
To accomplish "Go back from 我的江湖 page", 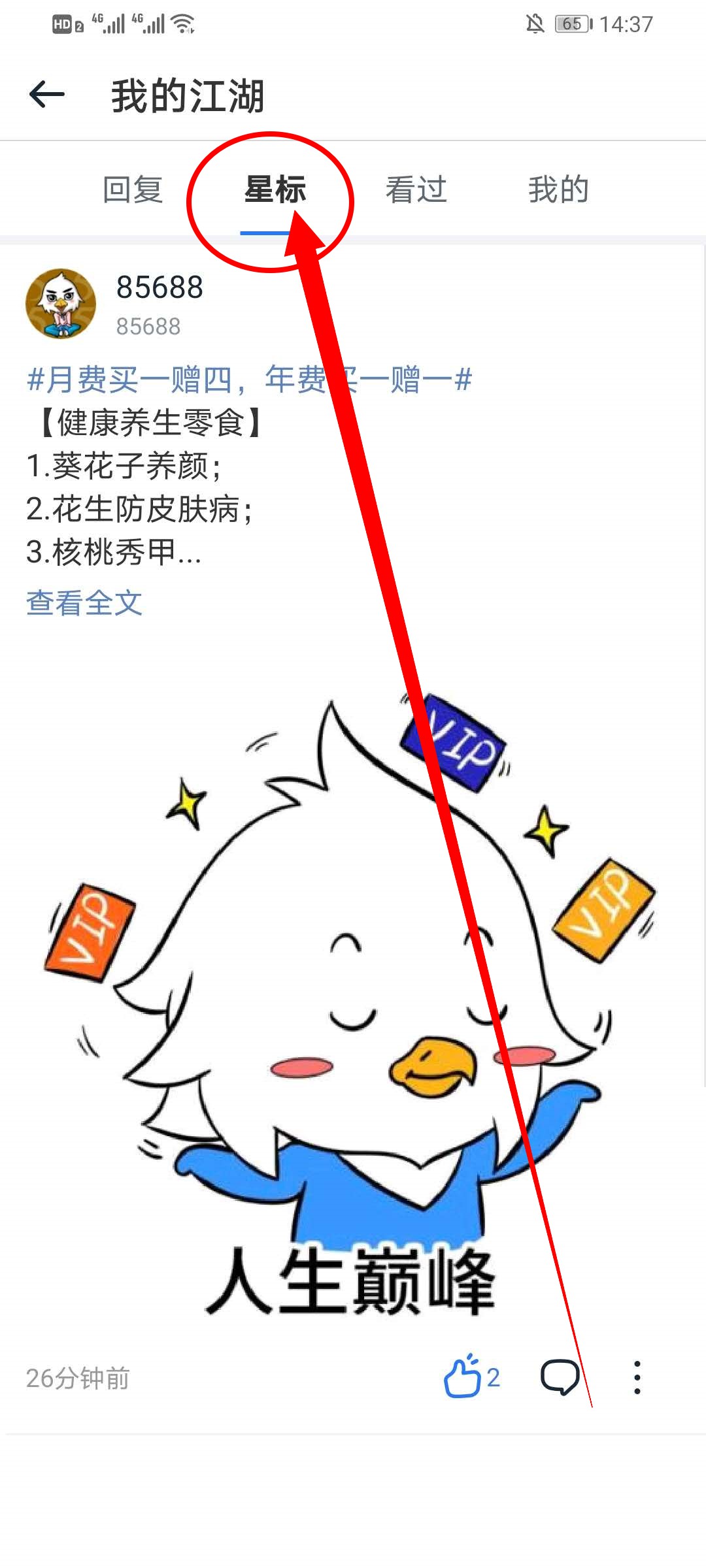I will point(47,95).
